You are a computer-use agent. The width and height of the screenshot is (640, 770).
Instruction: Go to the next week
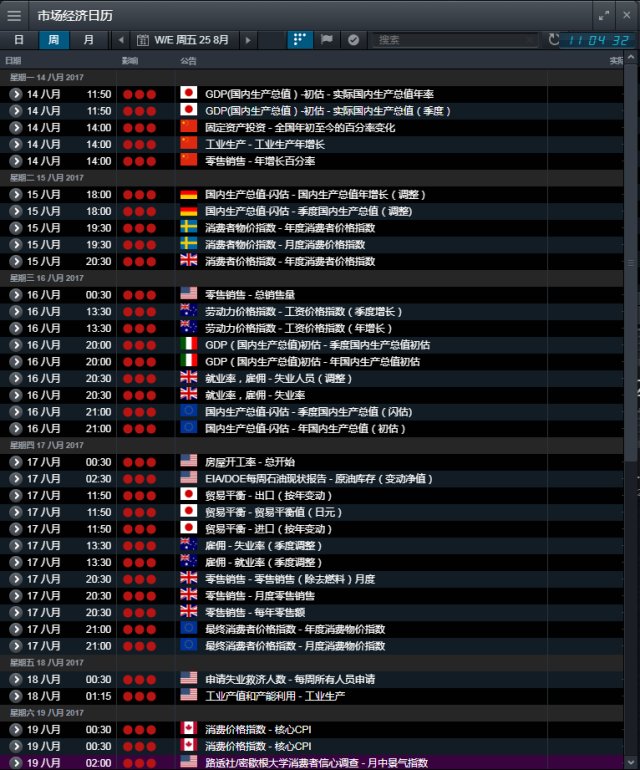click(x=248, y=40)
